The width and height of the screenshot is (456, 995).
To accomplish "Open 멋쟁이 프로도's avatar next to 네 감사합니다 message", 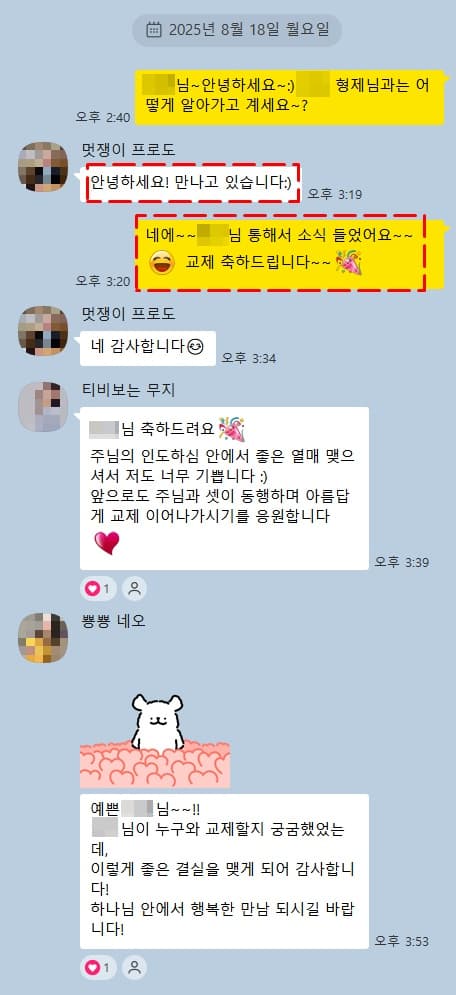I will [43, 331].
